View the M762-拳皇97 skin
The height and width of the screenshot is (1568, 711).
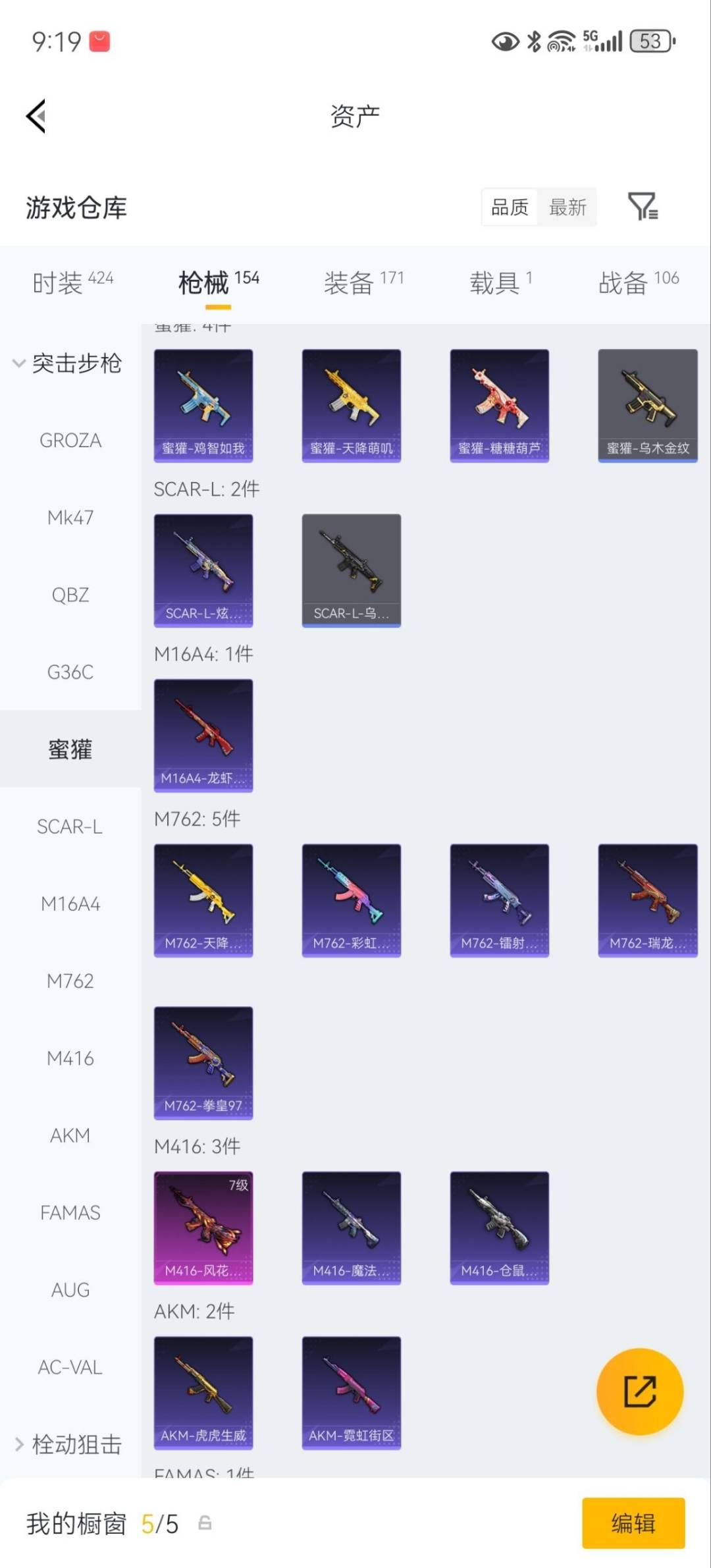coord(203,1062)
